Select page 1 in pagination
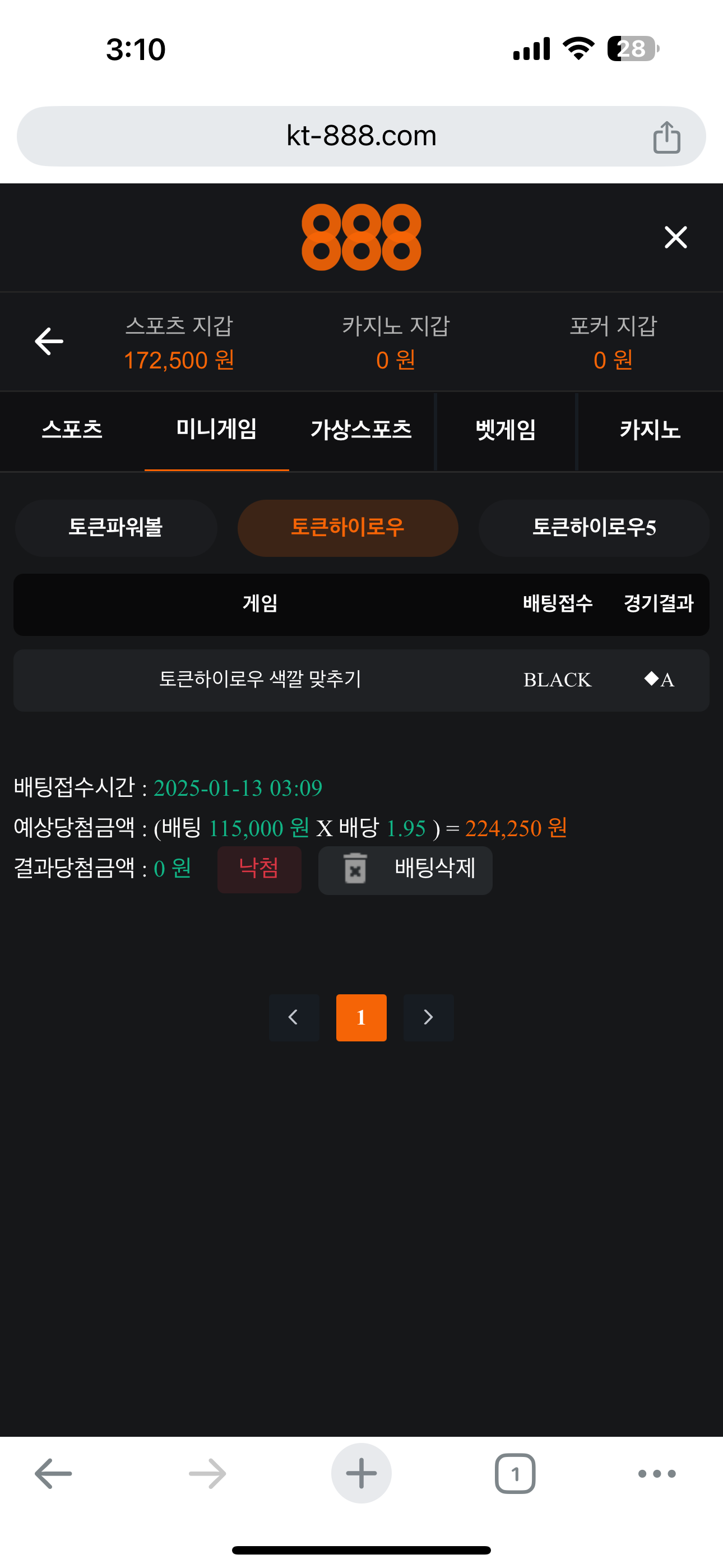Viewport: 723px width, 1568px height. [361, 1017]
